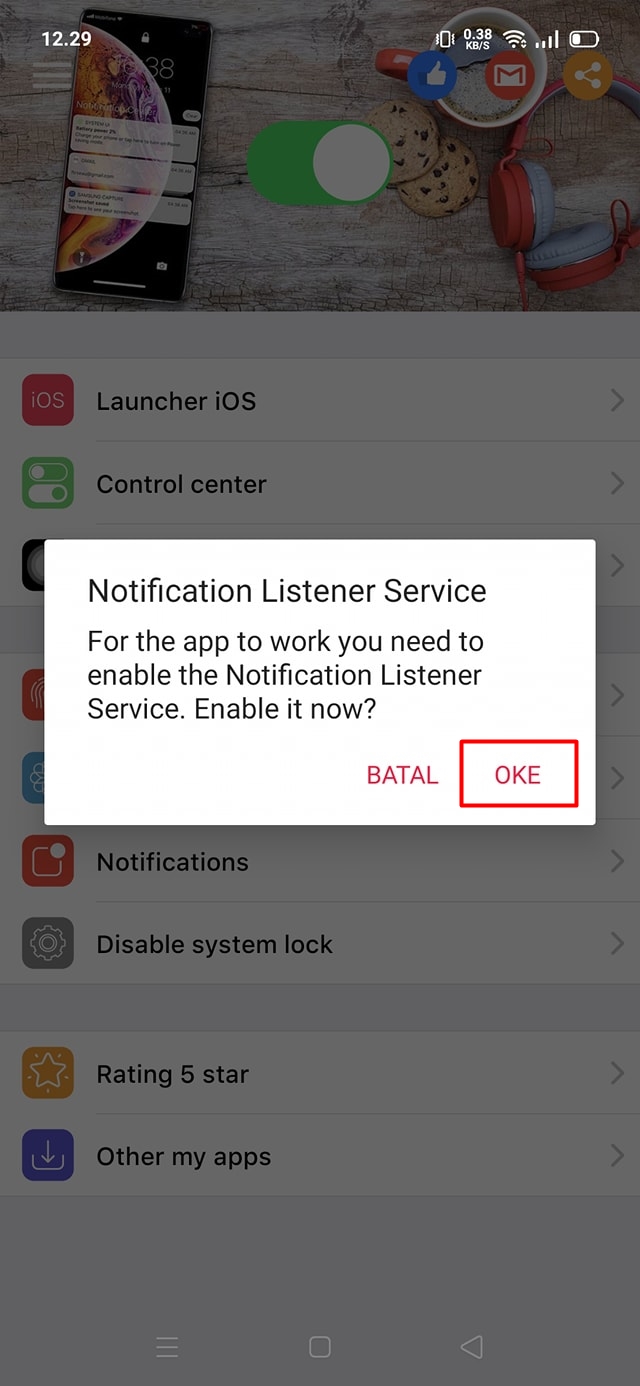Open Control center settings
The width and height of the screenshot is (640, 1386).
pos(320,484)
